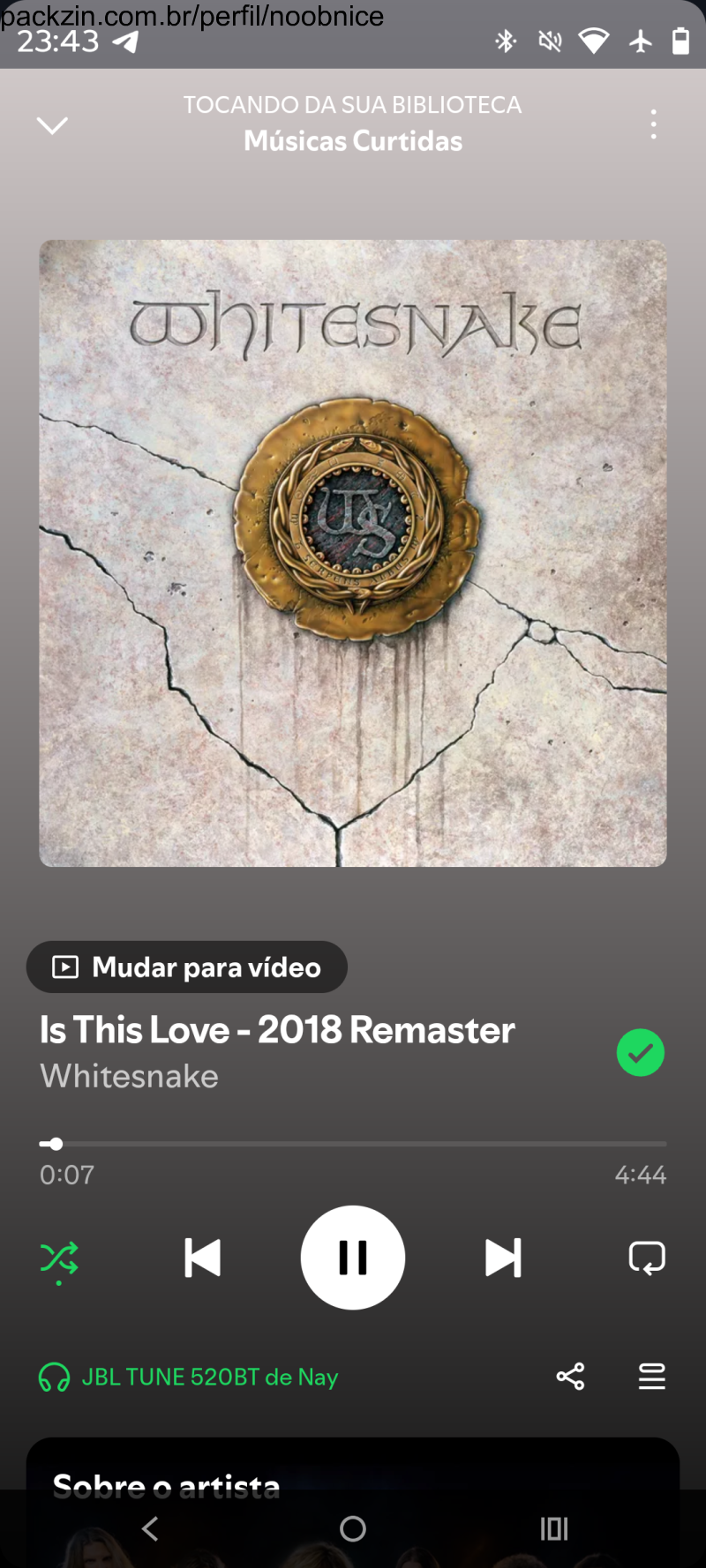
Task: Open recent apps from the navigation bar
Action: [x=554, y=1528]
